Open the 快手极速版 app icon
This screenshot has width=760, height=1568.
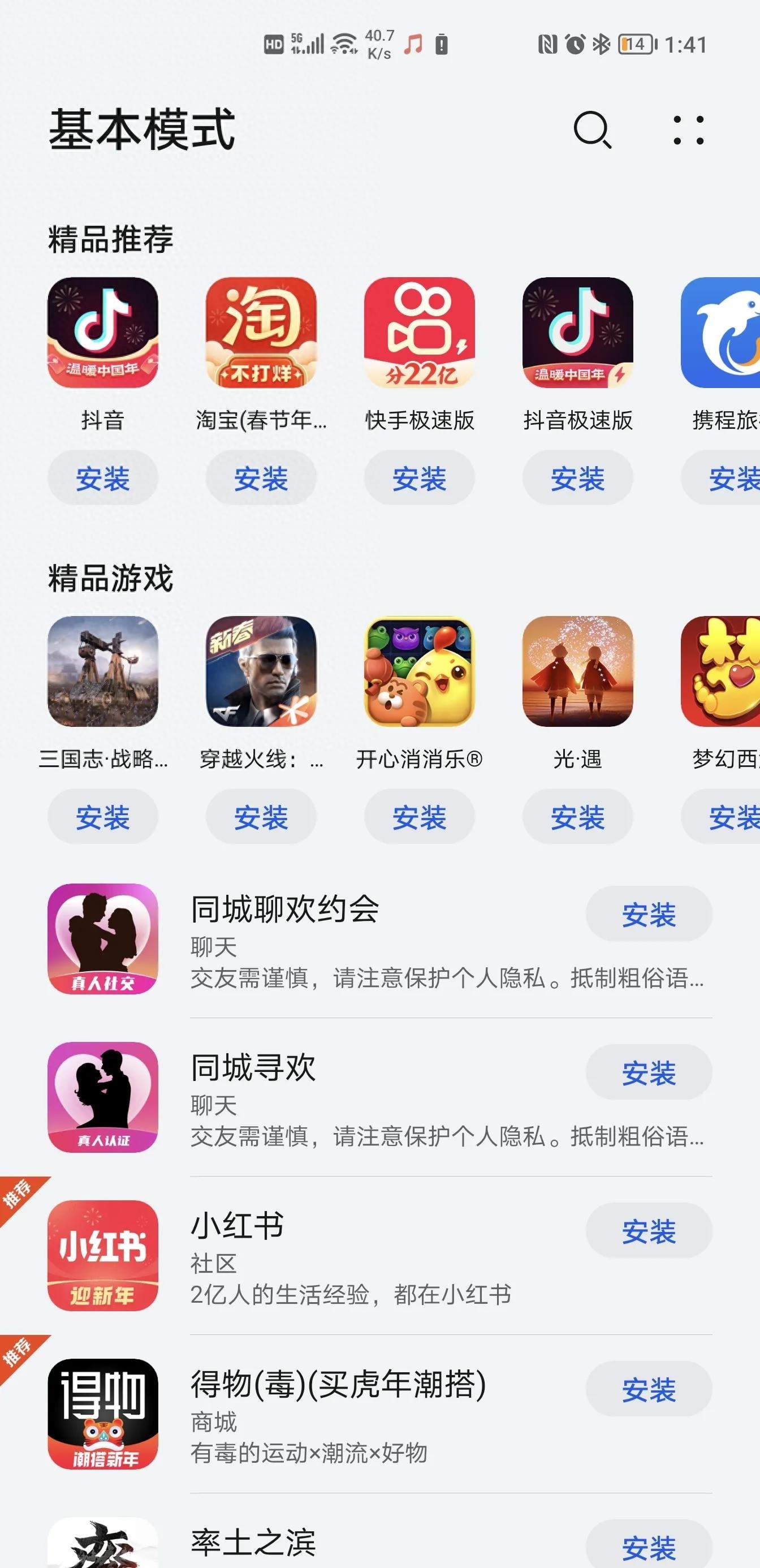[x=419, y=333]
